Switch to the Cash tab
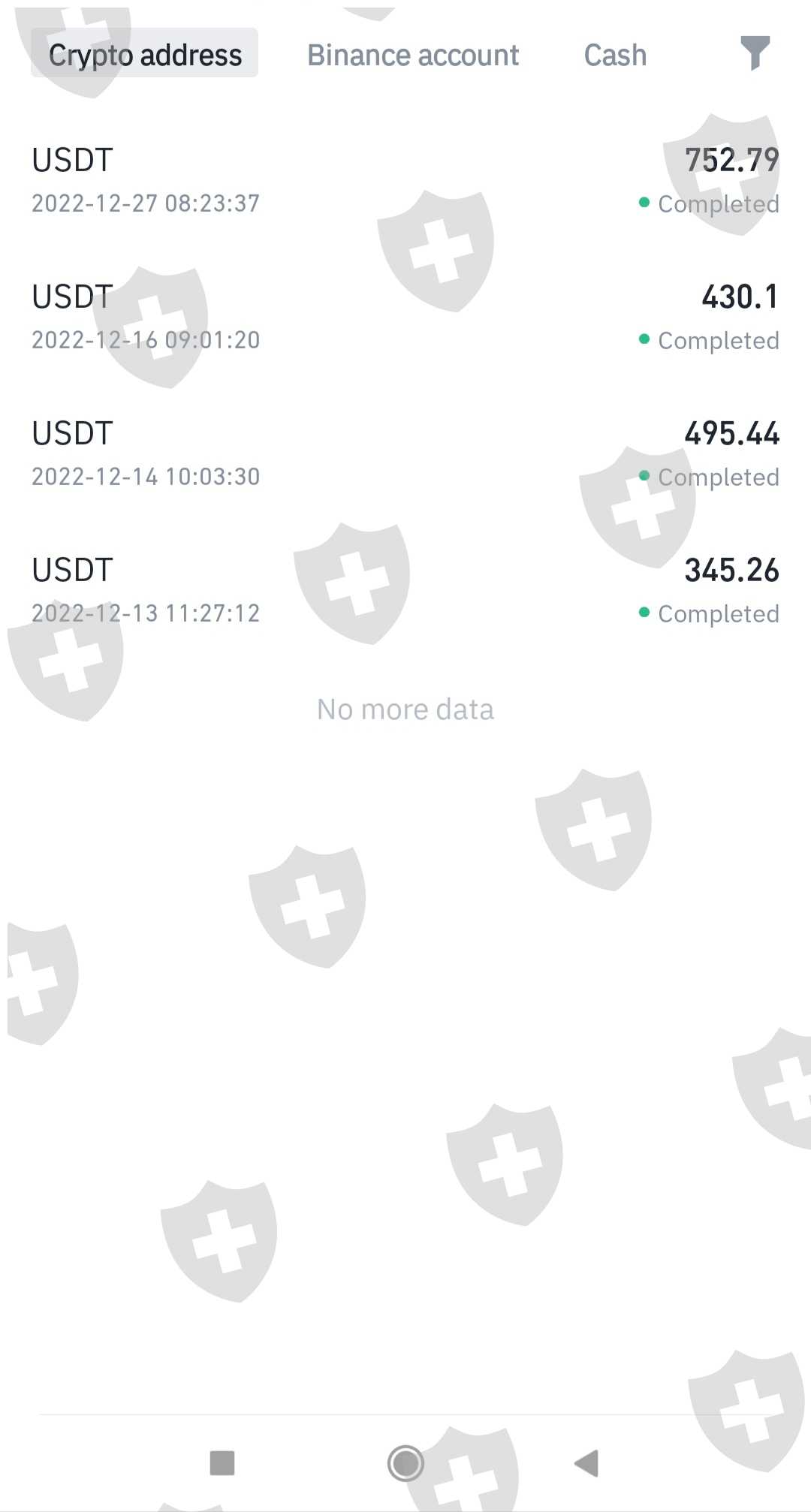The height and width of the screenshot is (1512, 811). coord(615,55)
